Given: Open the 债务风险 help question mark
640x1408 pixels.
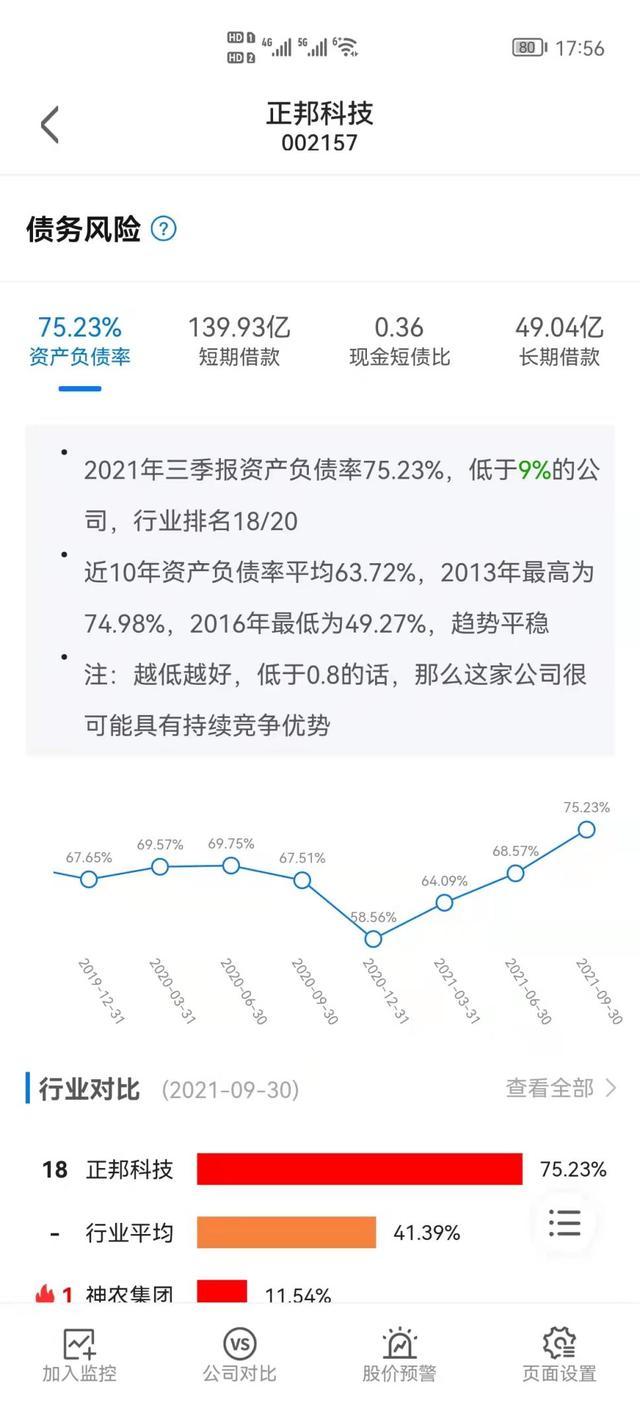Looking at the screenshot, I should click(x=163, y=229).
